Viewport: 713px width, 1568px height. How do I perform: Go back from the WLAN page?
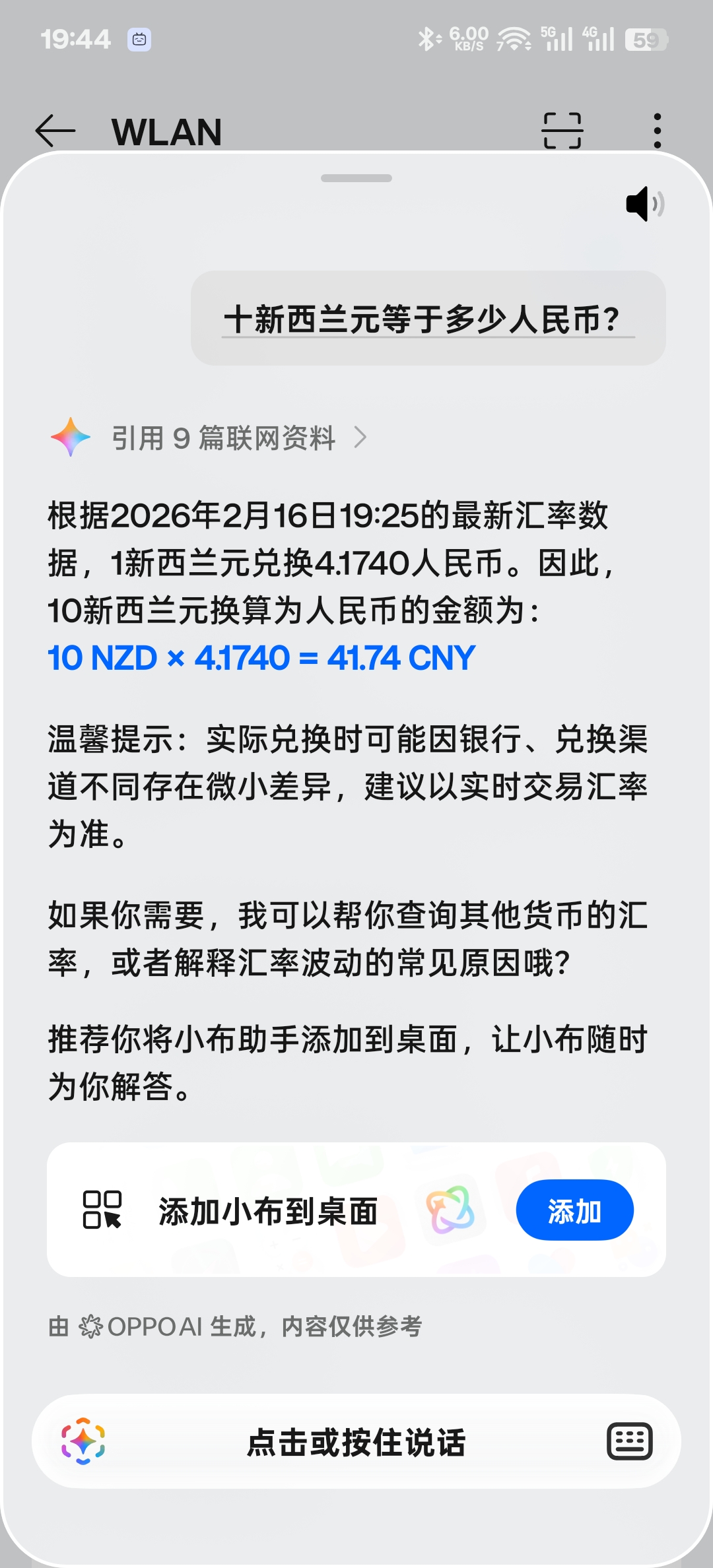[x=55, y=131]
